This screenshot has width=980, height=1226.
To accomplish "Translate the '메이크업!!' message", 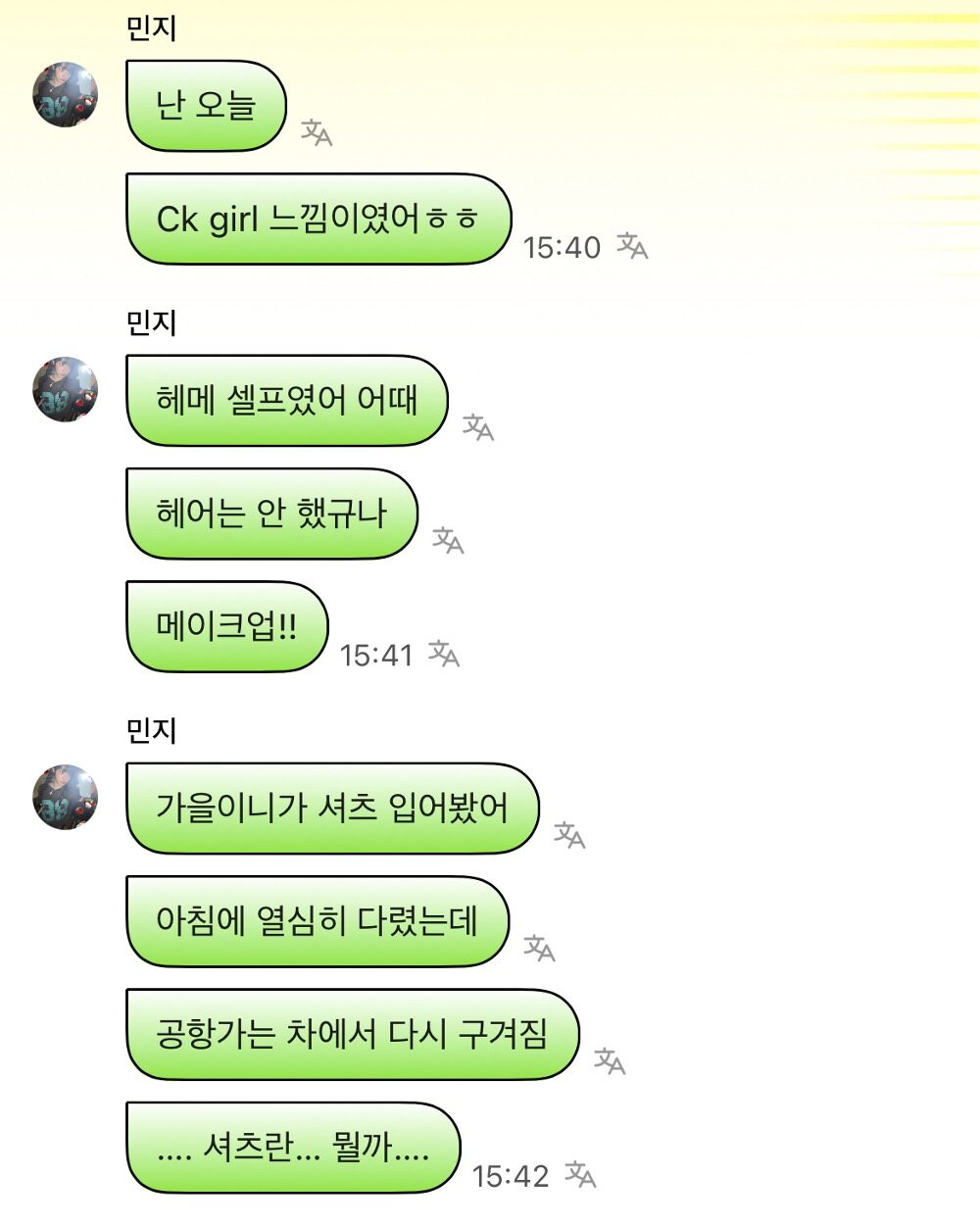I will point(444,654).
